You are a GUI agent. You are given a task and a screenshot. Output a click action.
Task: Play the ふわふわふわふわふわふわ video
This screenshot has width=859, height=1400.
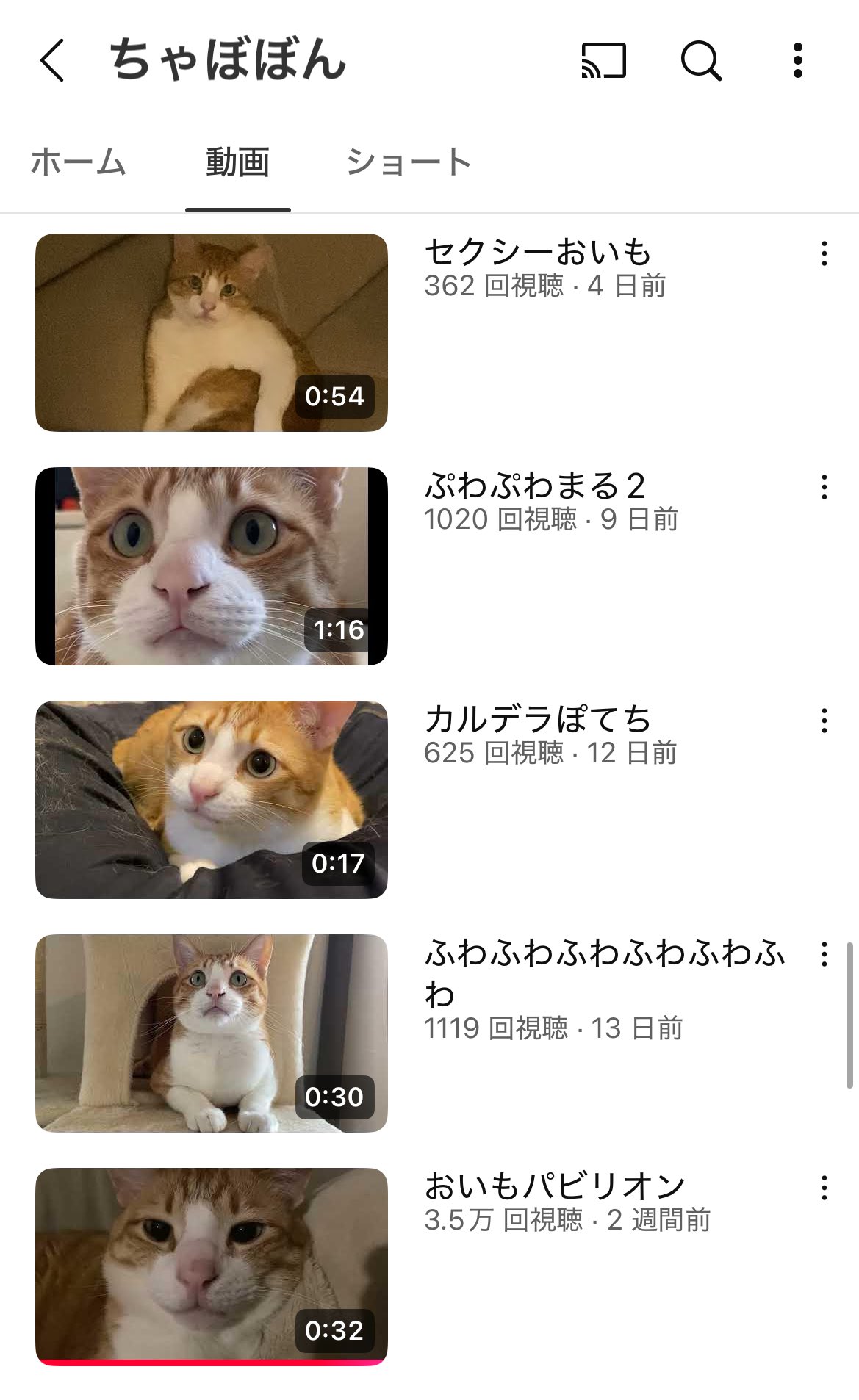(x=211, y=1033)
